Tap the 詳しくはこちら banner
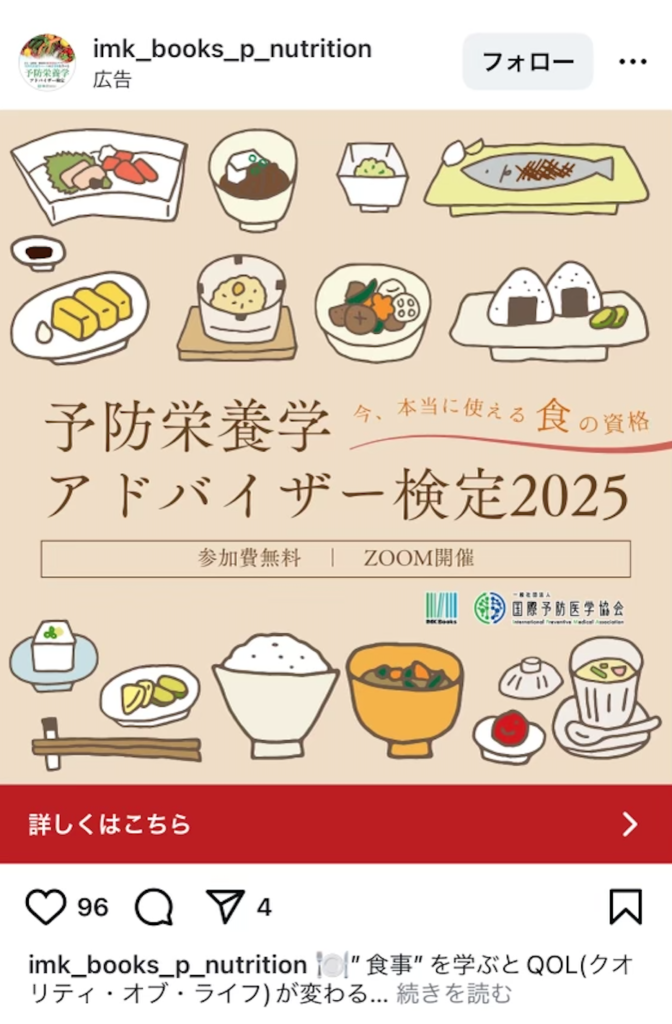 pyautogui.click(x=336, y=824)
